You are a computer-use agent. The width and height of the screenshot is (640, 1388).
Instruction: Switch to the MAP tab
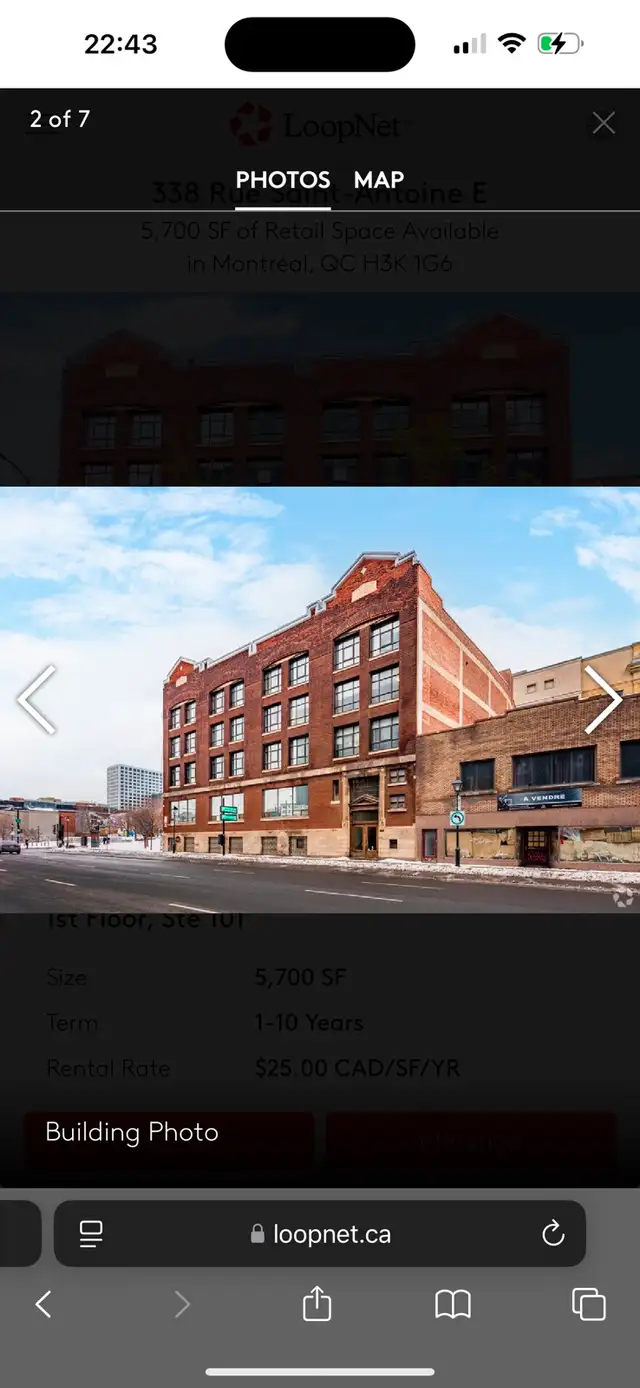pyautogui.click(x=379, y=180)
